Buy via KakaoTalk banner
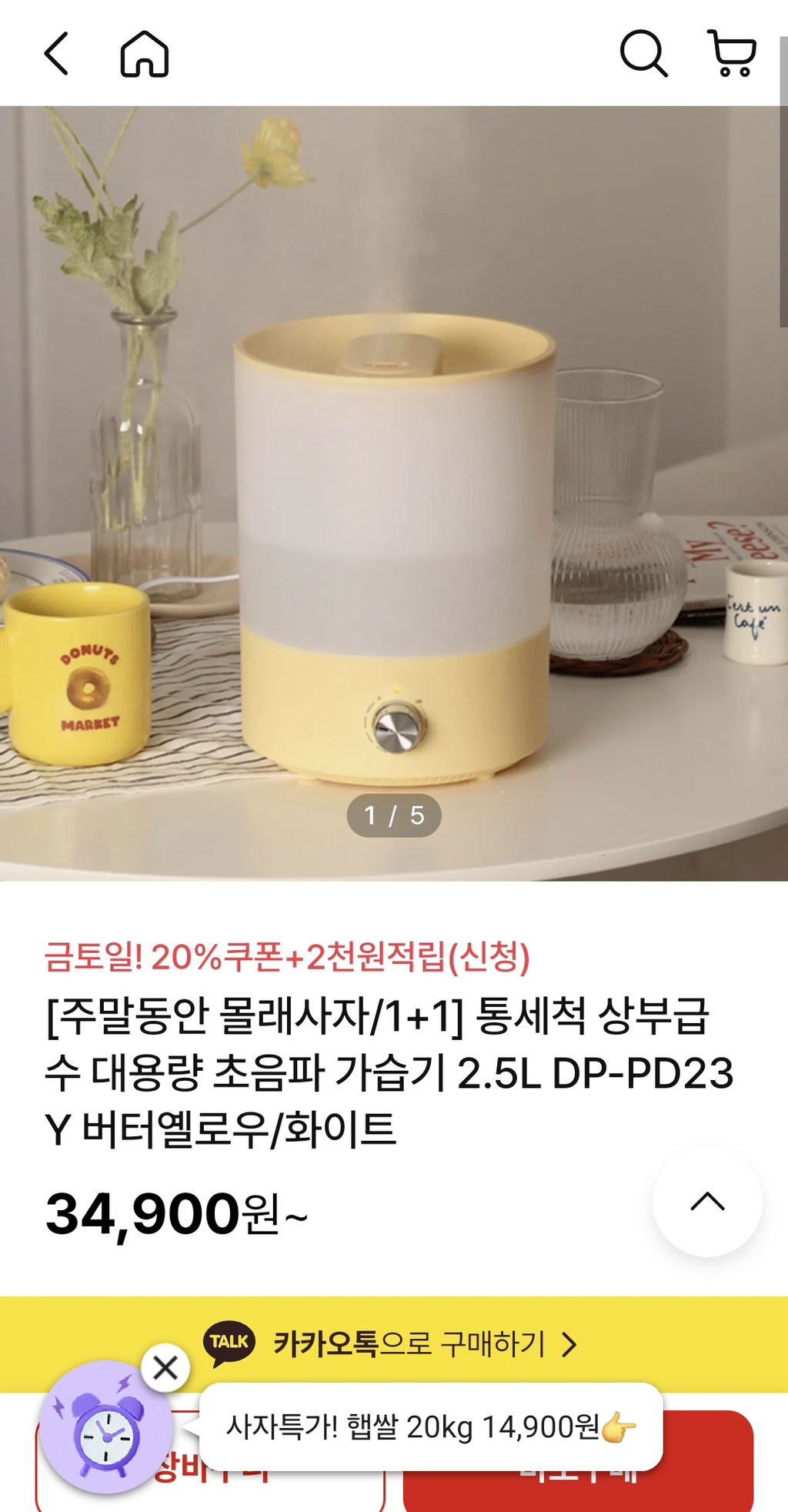 pos(394,1344)
